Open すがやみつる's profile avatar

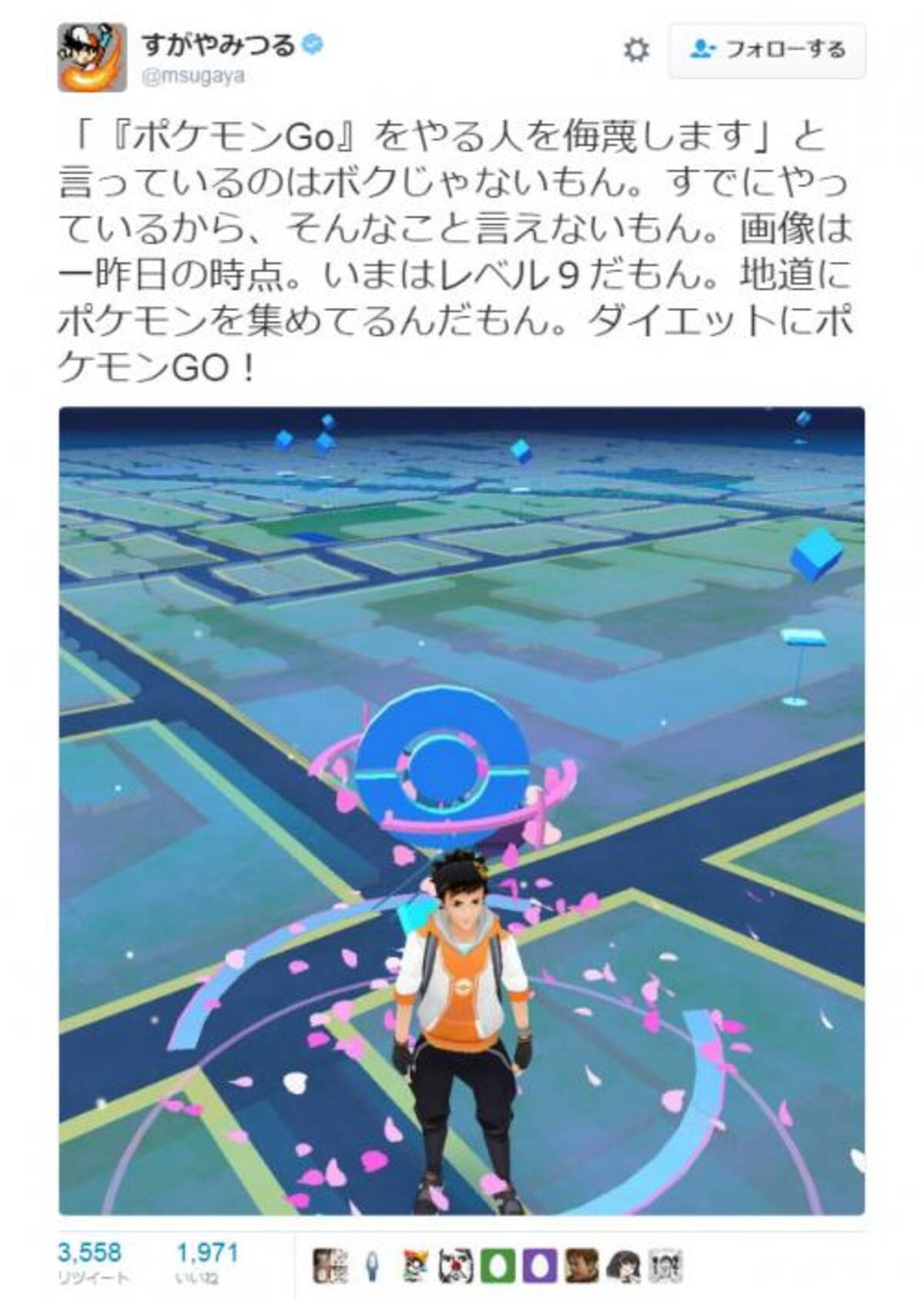point(92,58)
